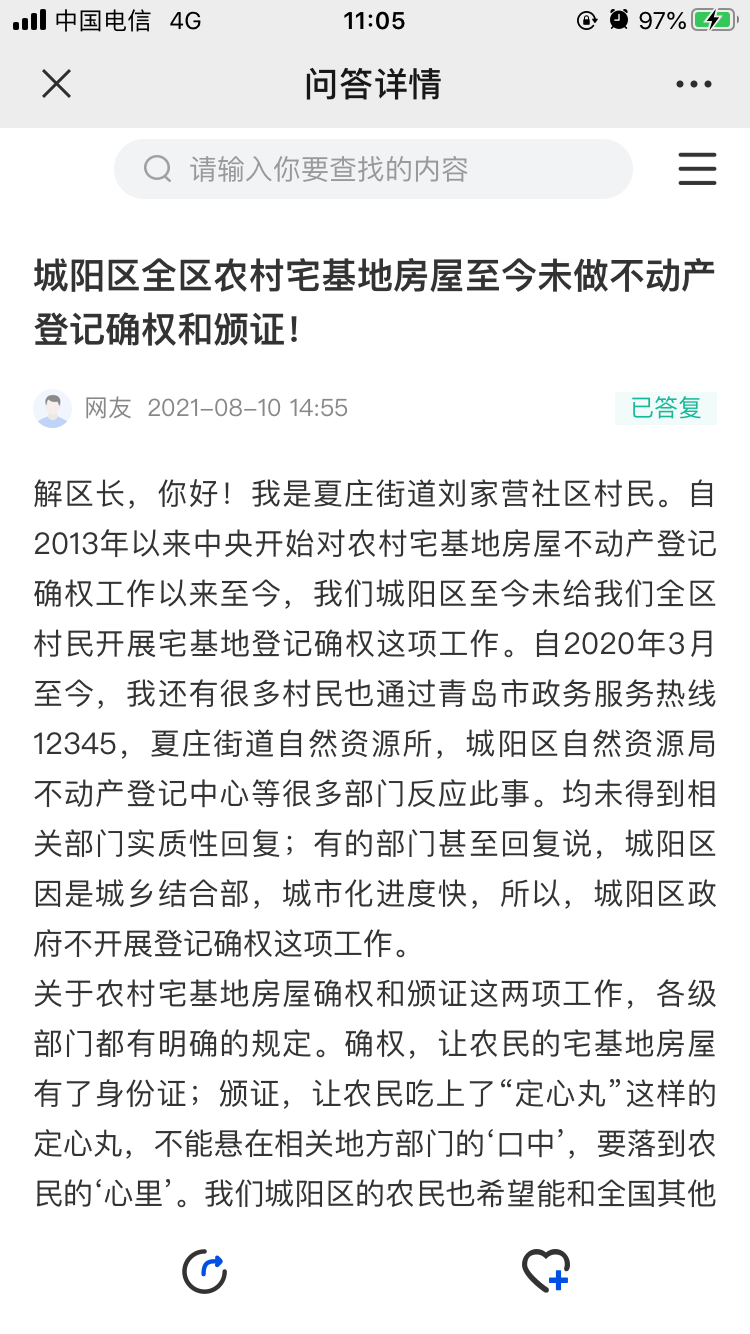Close the 问答详情 page

[57, 84]
